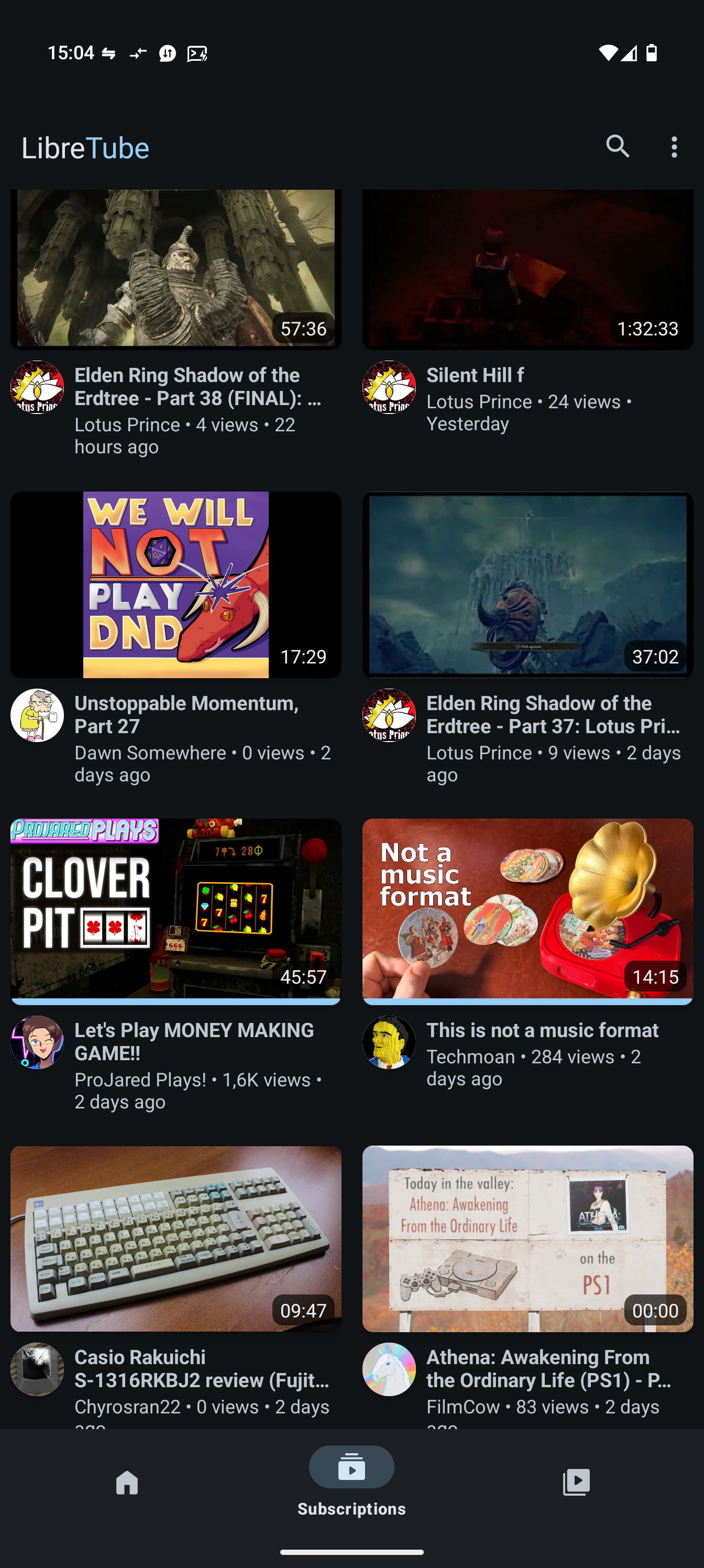704x1568 pixels.
Task: Open Lotus Prince avatar beside Silent Hill f
Action: [389, 387]
